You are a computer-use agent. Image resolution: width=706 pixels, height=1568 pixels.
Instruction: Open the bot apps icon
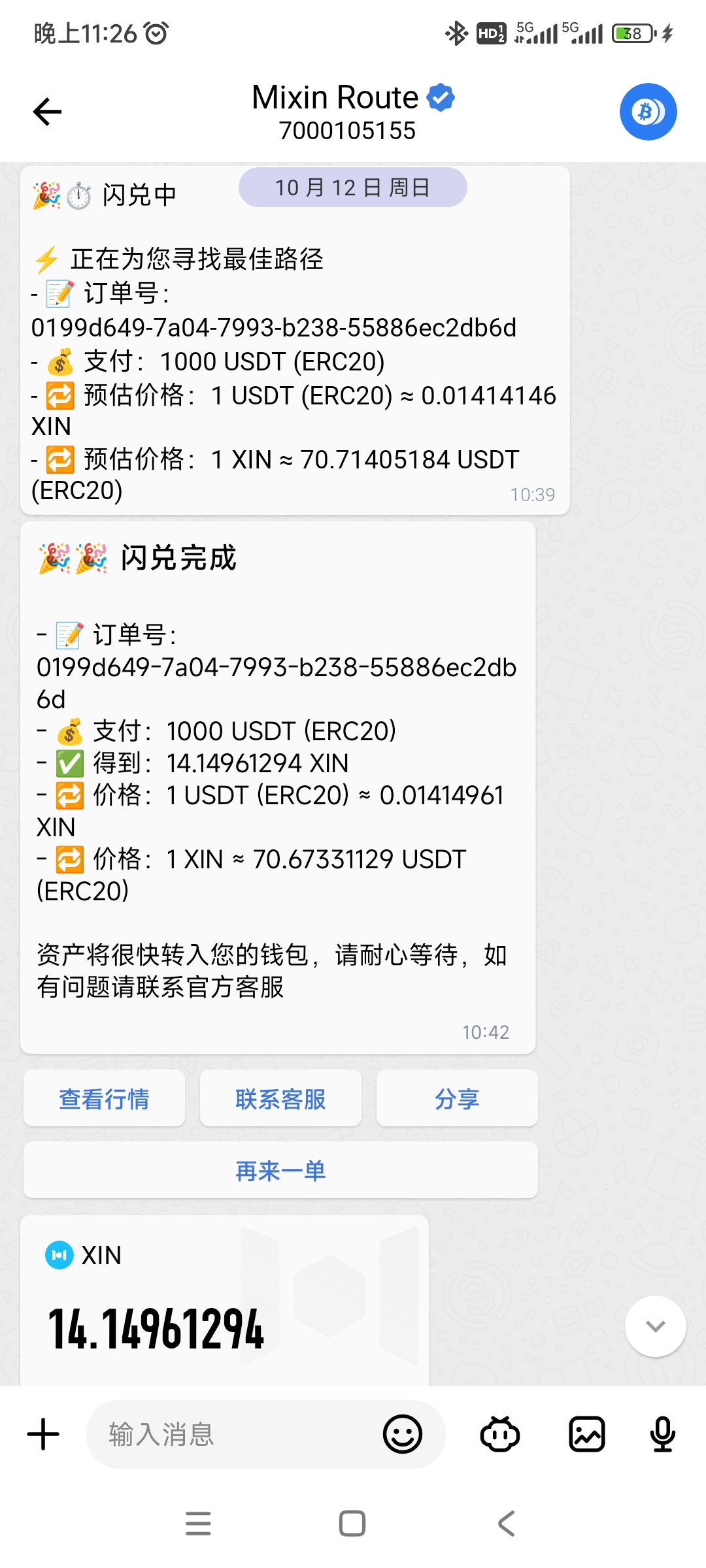point(500,1435)
